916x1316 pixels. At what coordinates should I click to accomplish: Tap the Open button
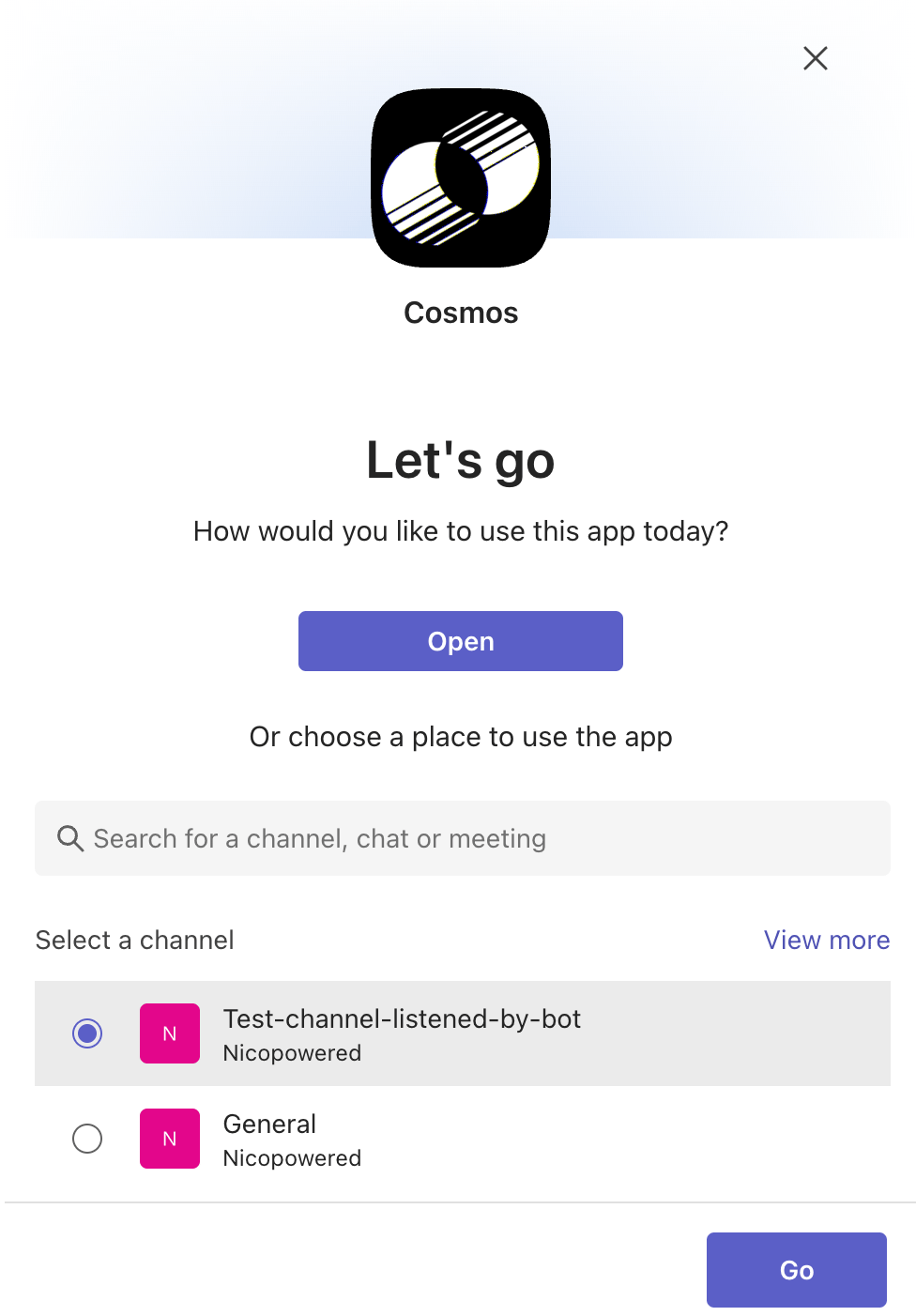coord(461,641)
